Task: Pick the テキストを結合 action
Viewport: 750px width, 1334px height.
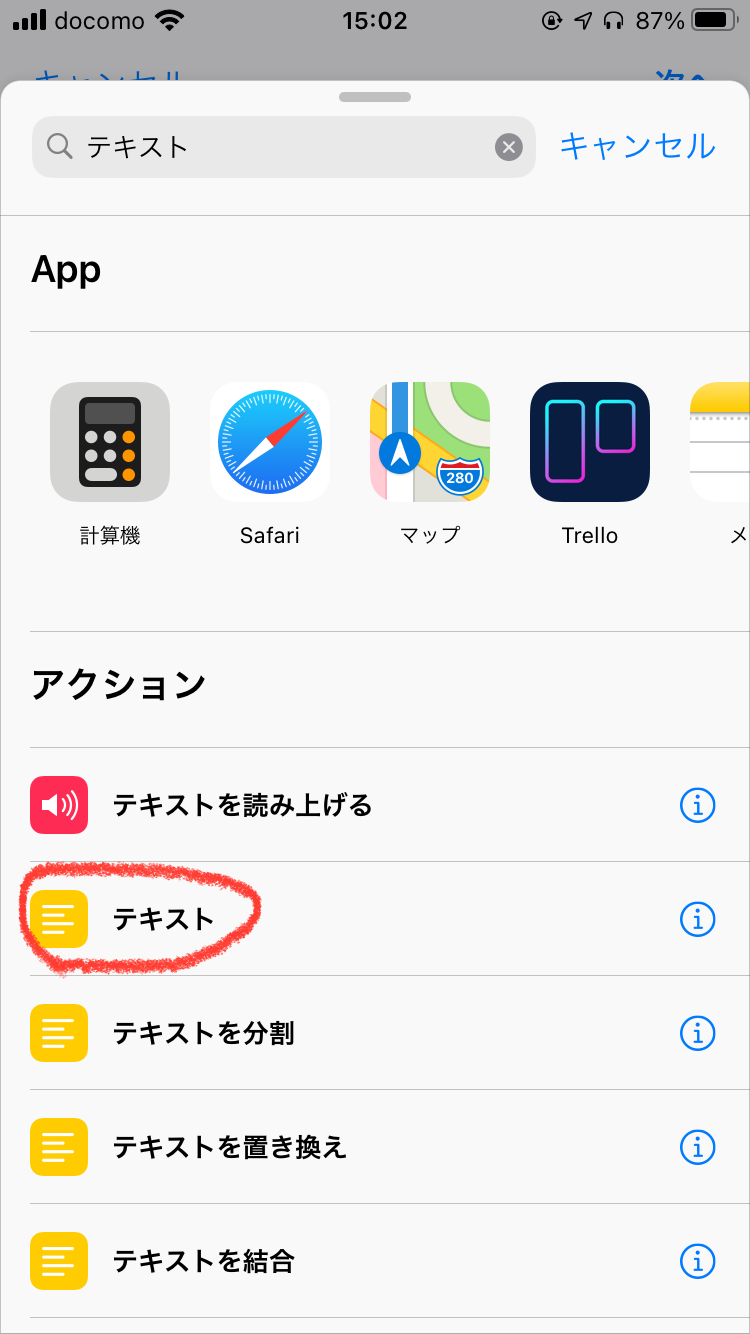Action: point(375,1261)
